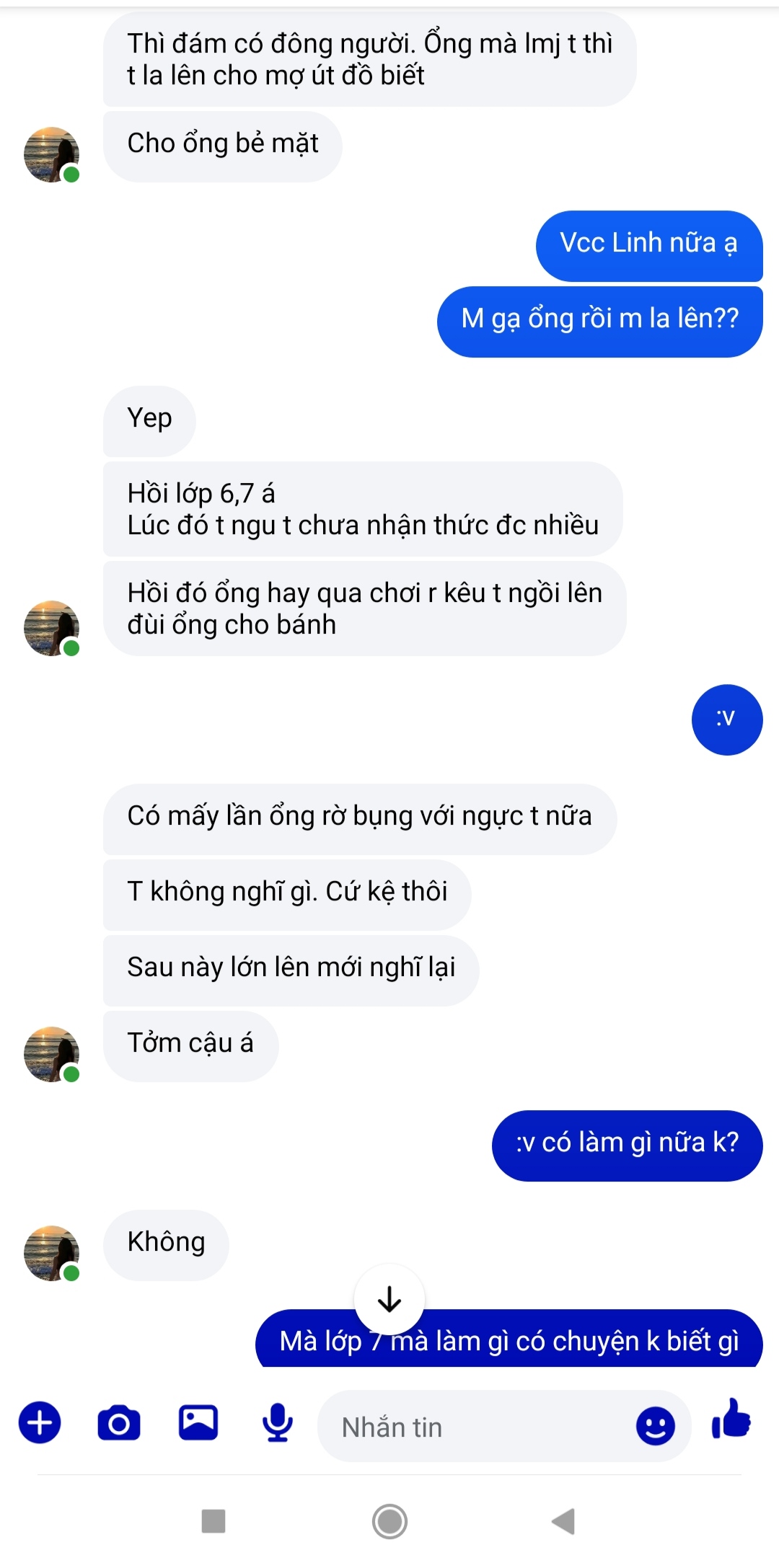Go back with system back button
Image resolution: width=779 pixels, height=1568 pixels.
563,1521
